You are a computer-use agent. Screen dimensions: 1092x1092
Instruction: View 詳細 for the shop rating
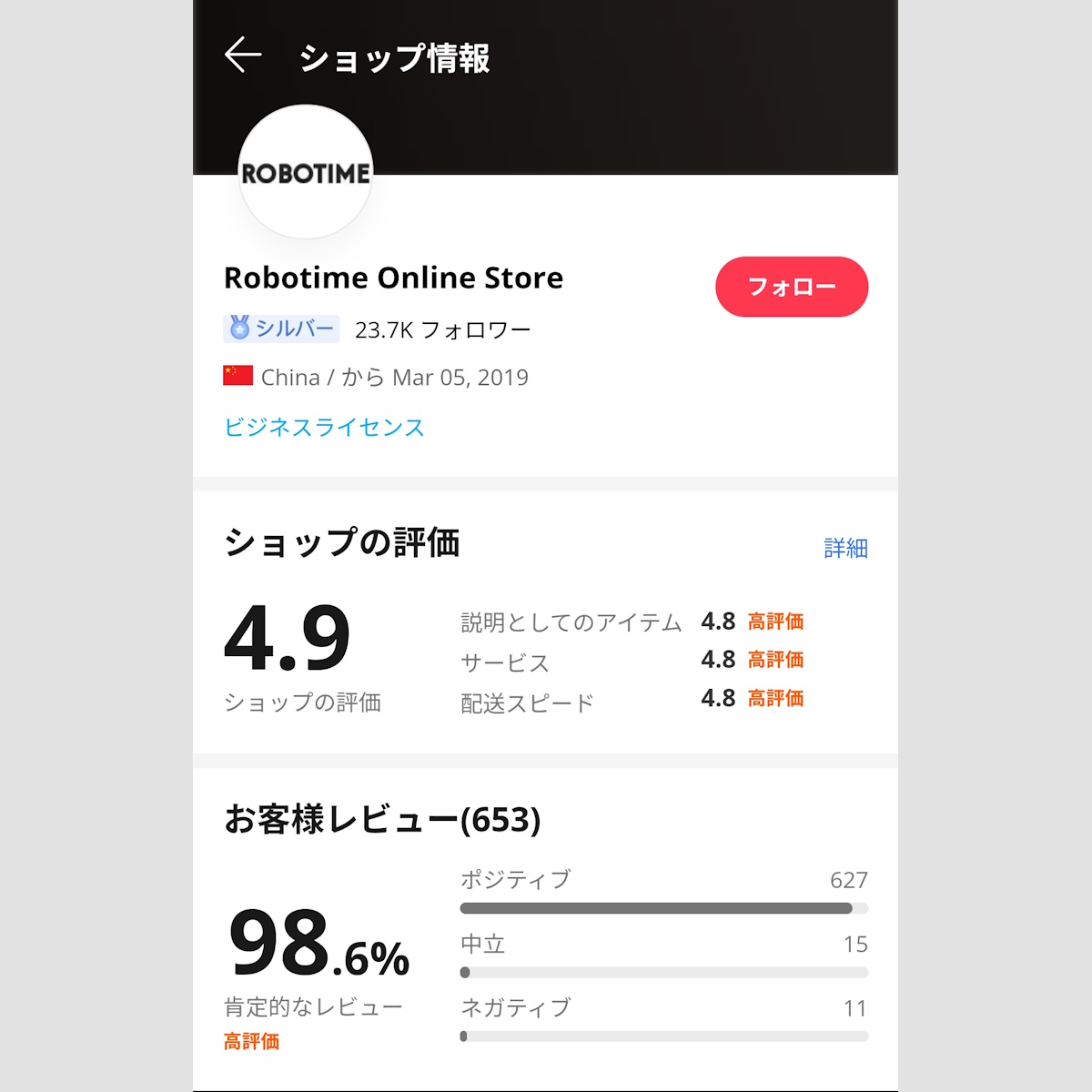click(845, 548)
